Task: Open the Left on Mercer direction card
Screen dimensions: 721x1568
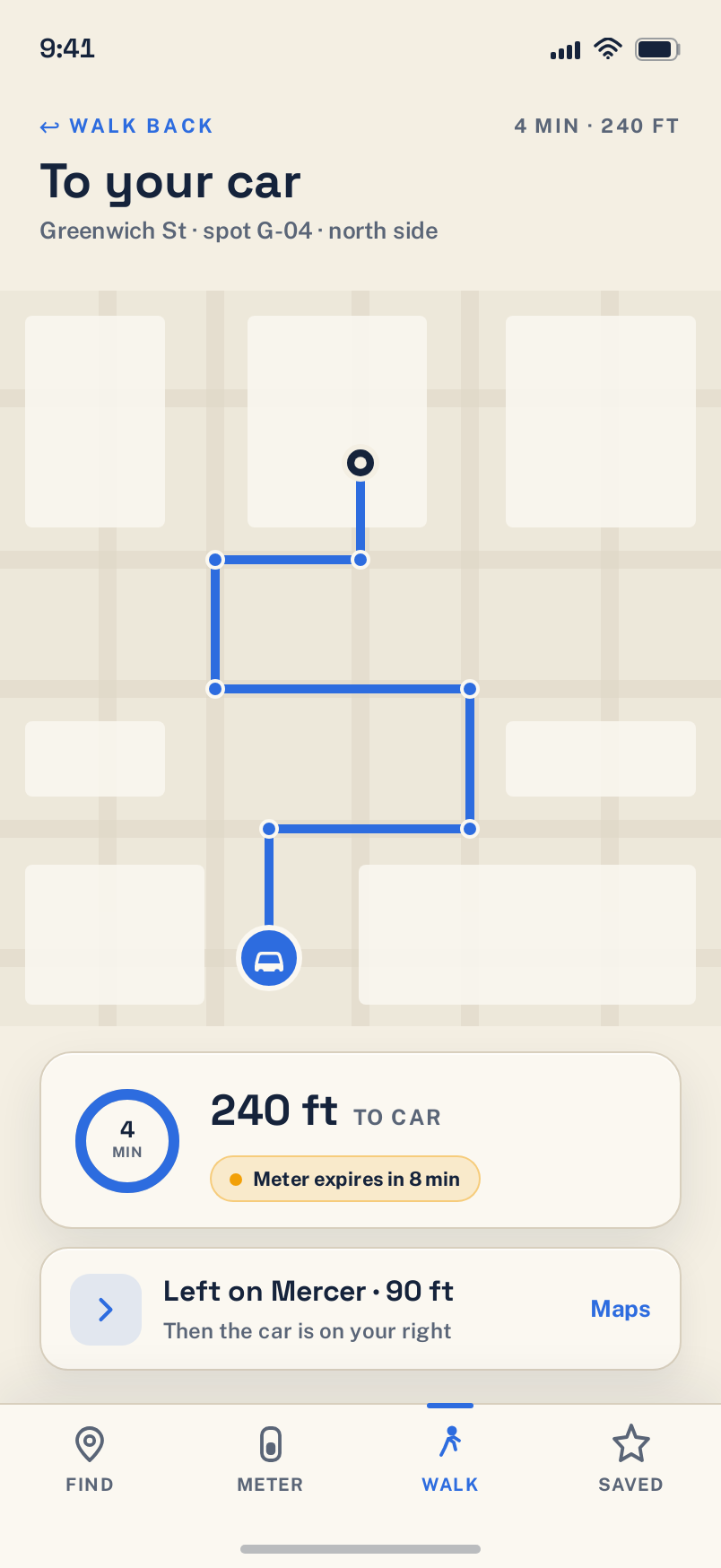Action: point(360,1309)
